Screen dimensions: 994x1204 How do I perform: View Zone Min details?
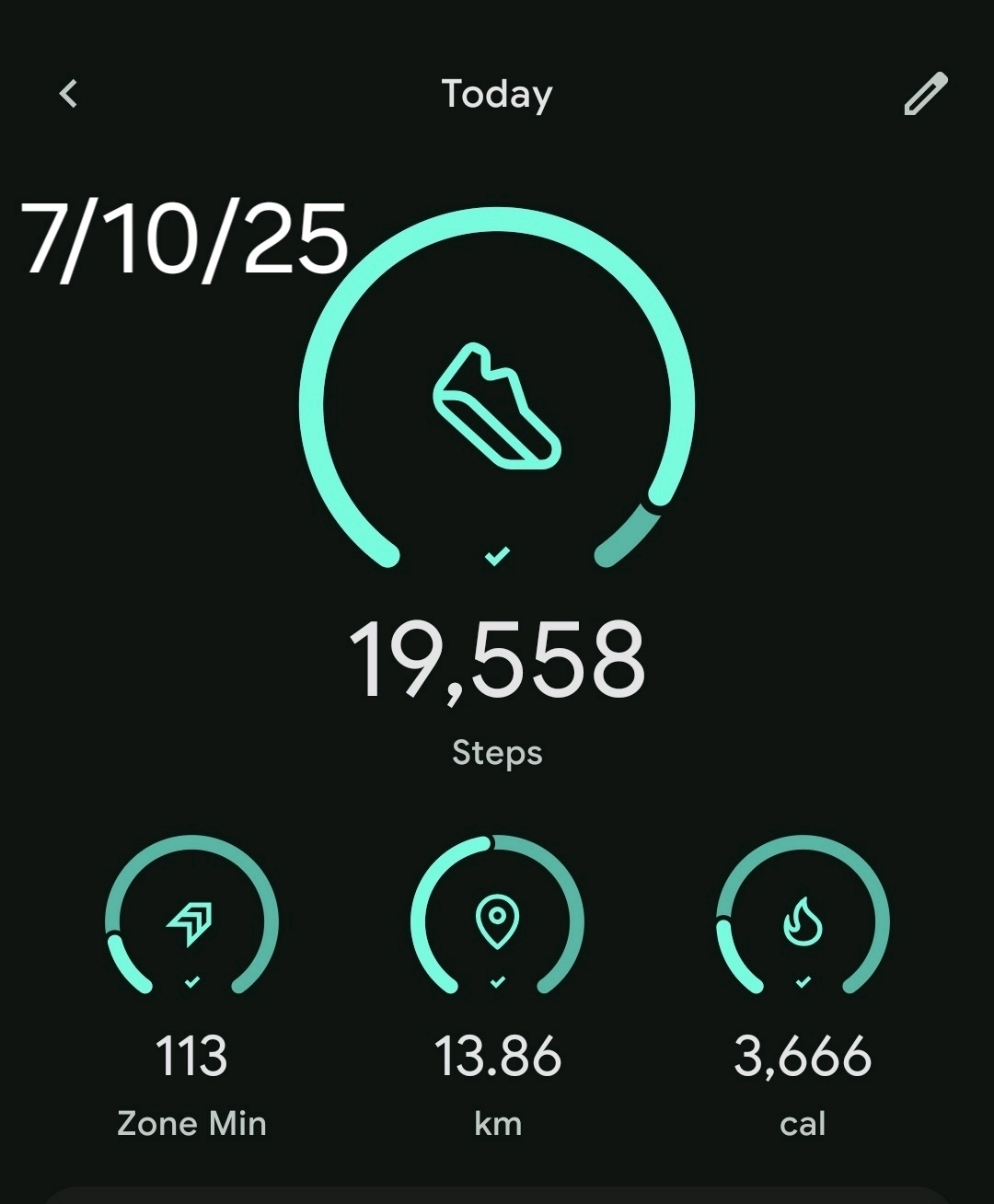191,920
